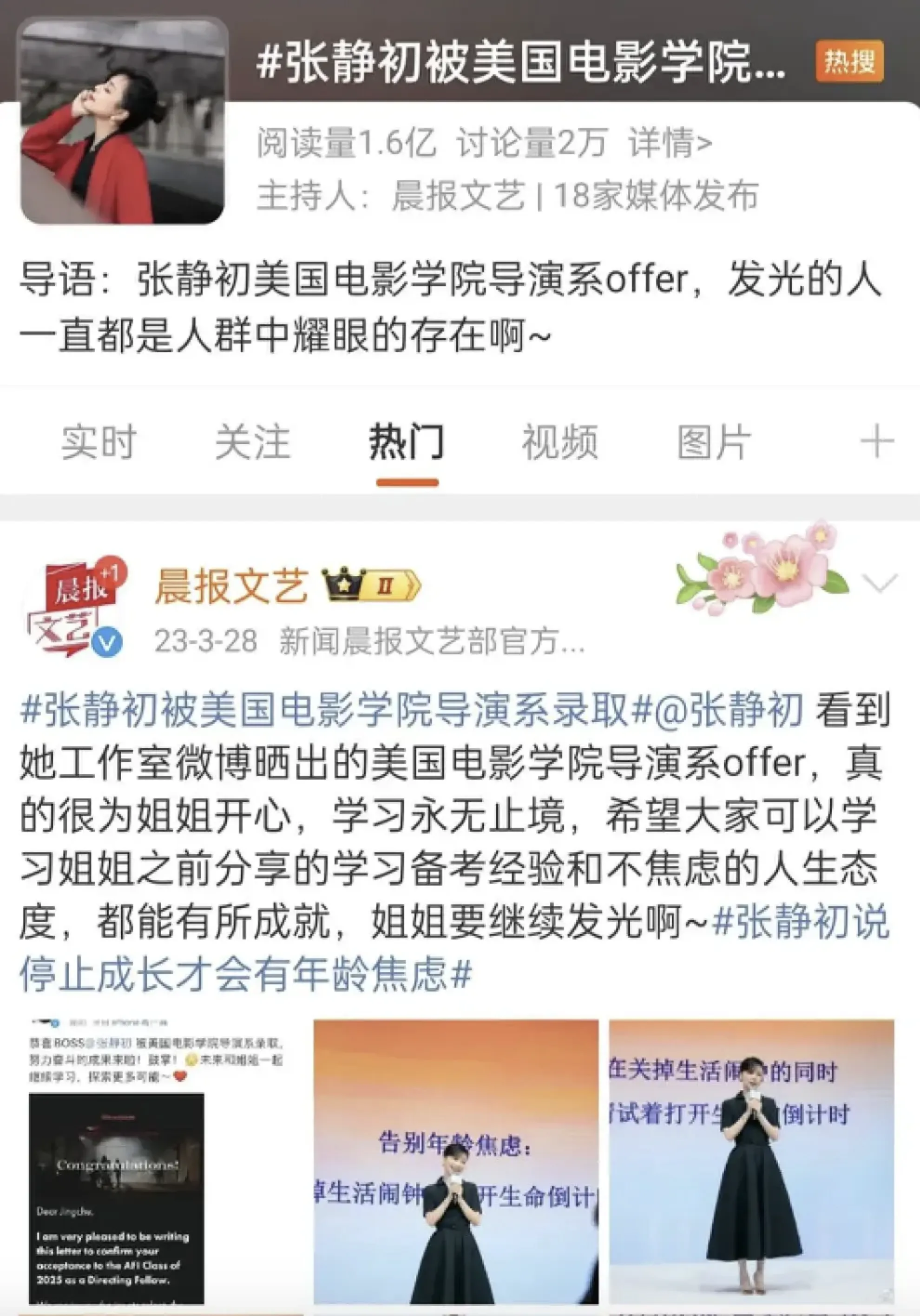View the offer letter screenshot image
This screenshot has height=1316, width=920.
point(156,1164)
